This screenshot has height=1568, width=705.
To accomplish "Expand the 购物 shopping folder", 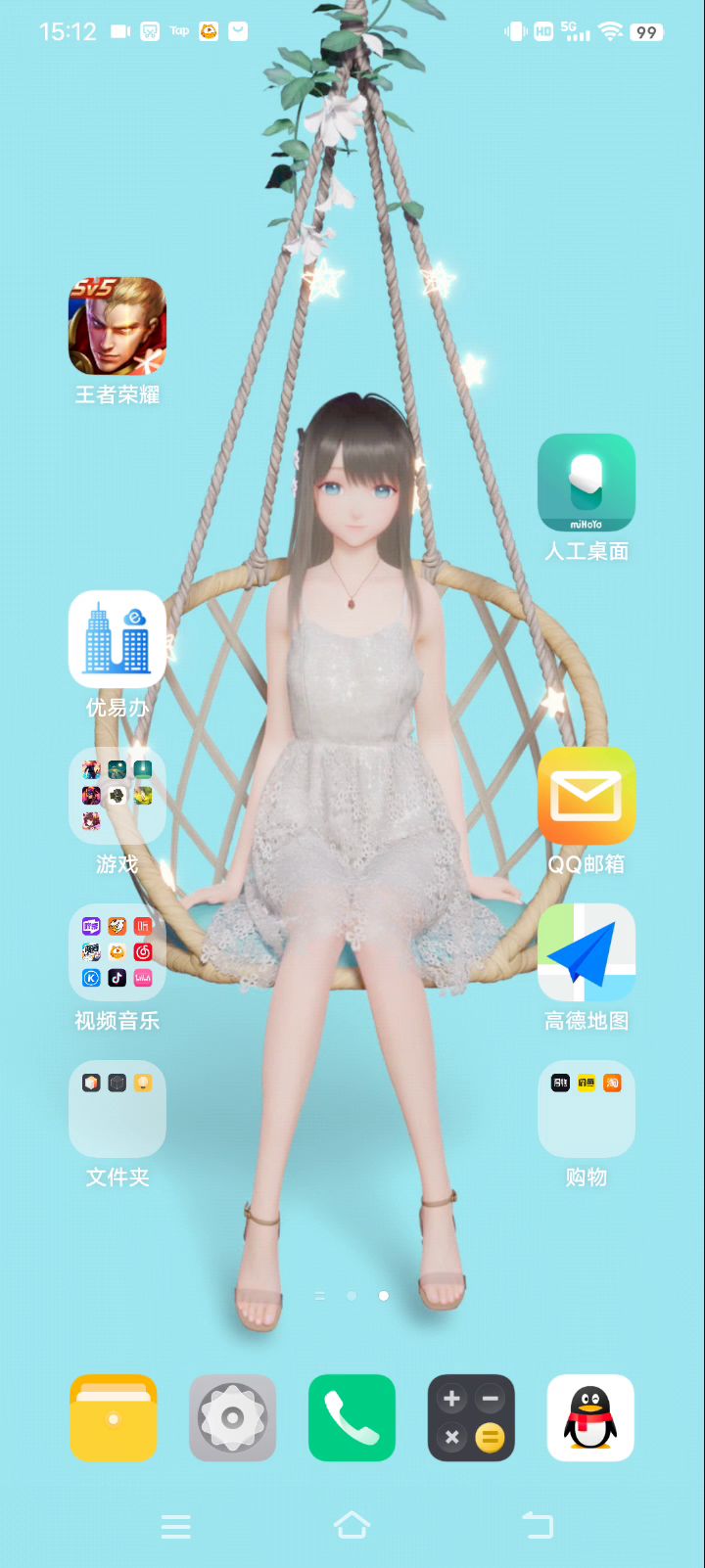I will [587, 1109].
